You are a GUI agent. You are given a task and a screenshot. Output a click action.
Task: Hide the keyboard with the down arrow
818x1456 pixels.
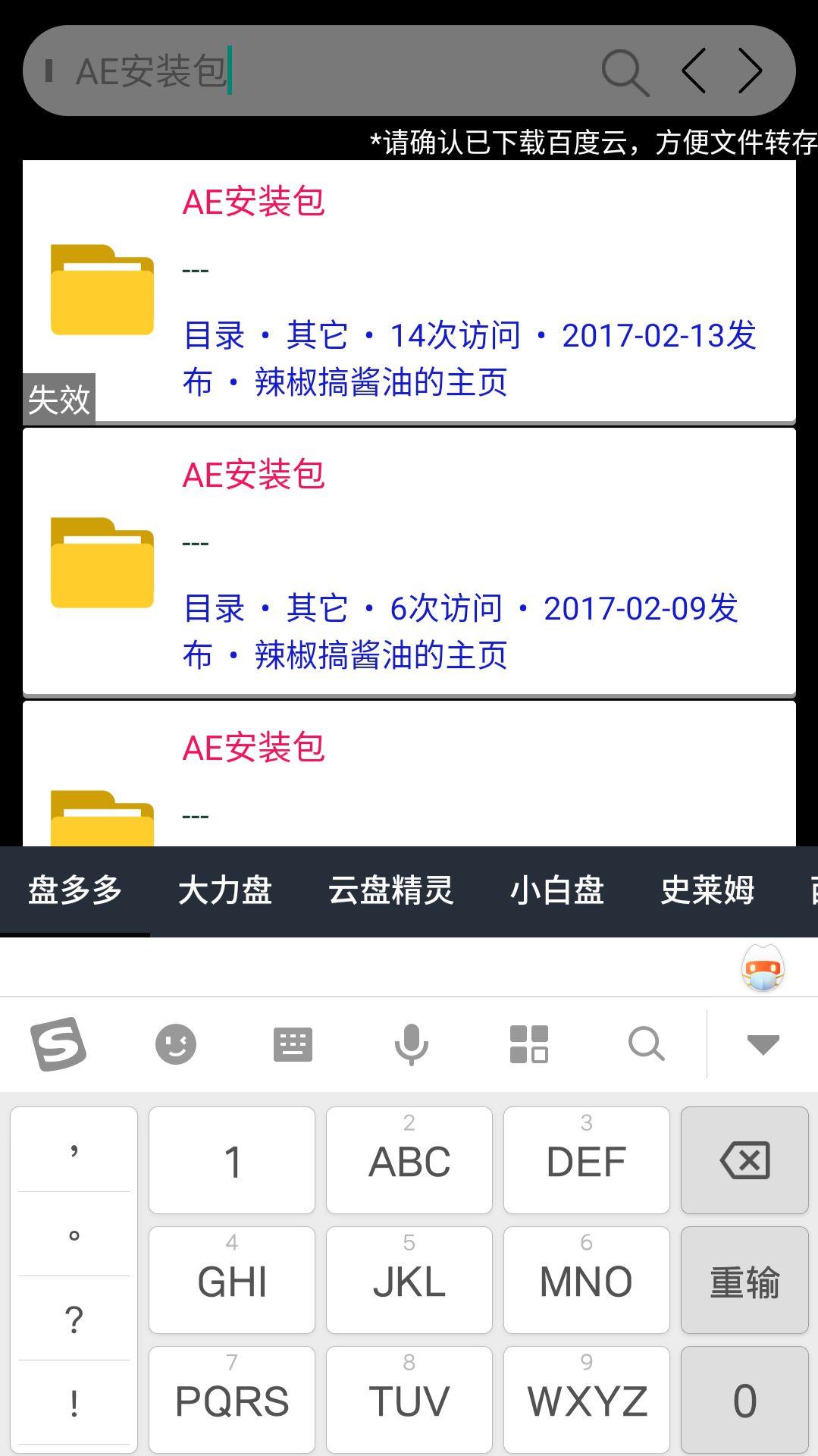coord(763,1044)
